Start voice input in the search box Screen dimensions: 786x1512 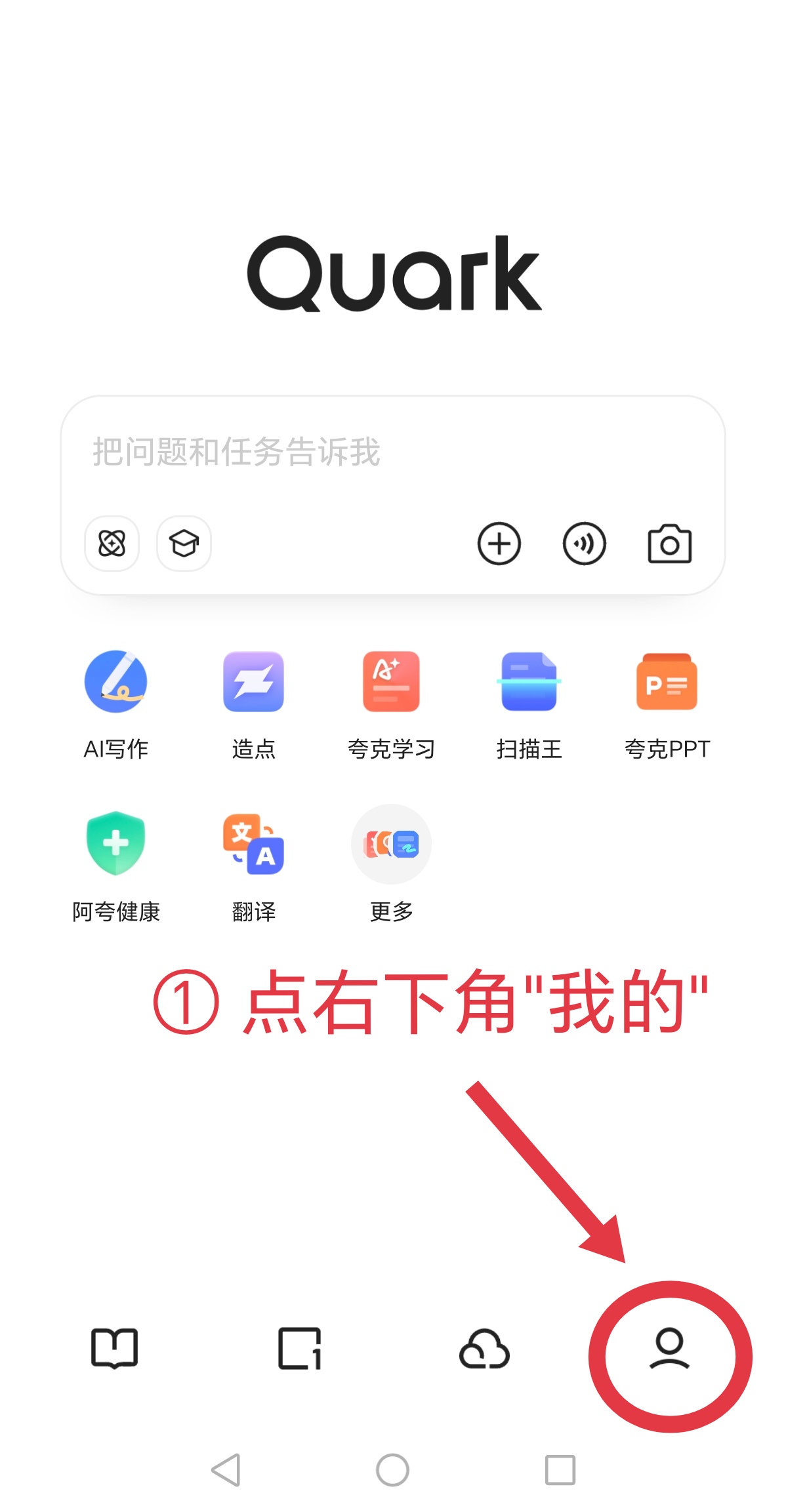[584, 544]
